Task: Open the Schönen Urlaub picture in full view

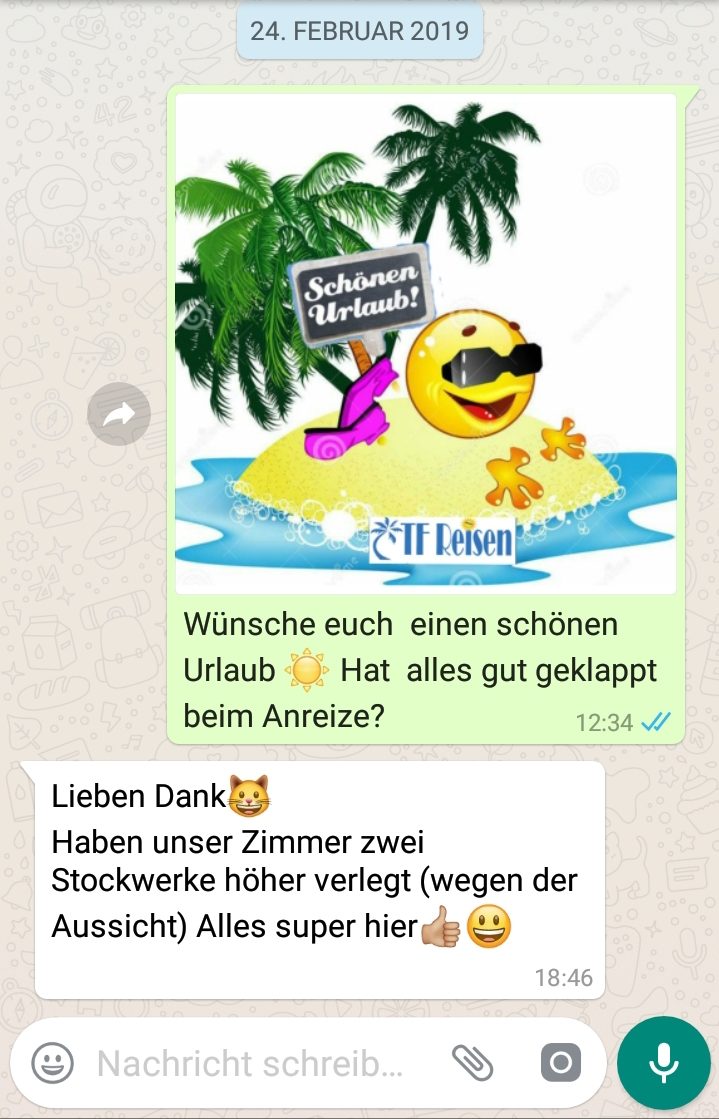Action: (x=426, y=343)
